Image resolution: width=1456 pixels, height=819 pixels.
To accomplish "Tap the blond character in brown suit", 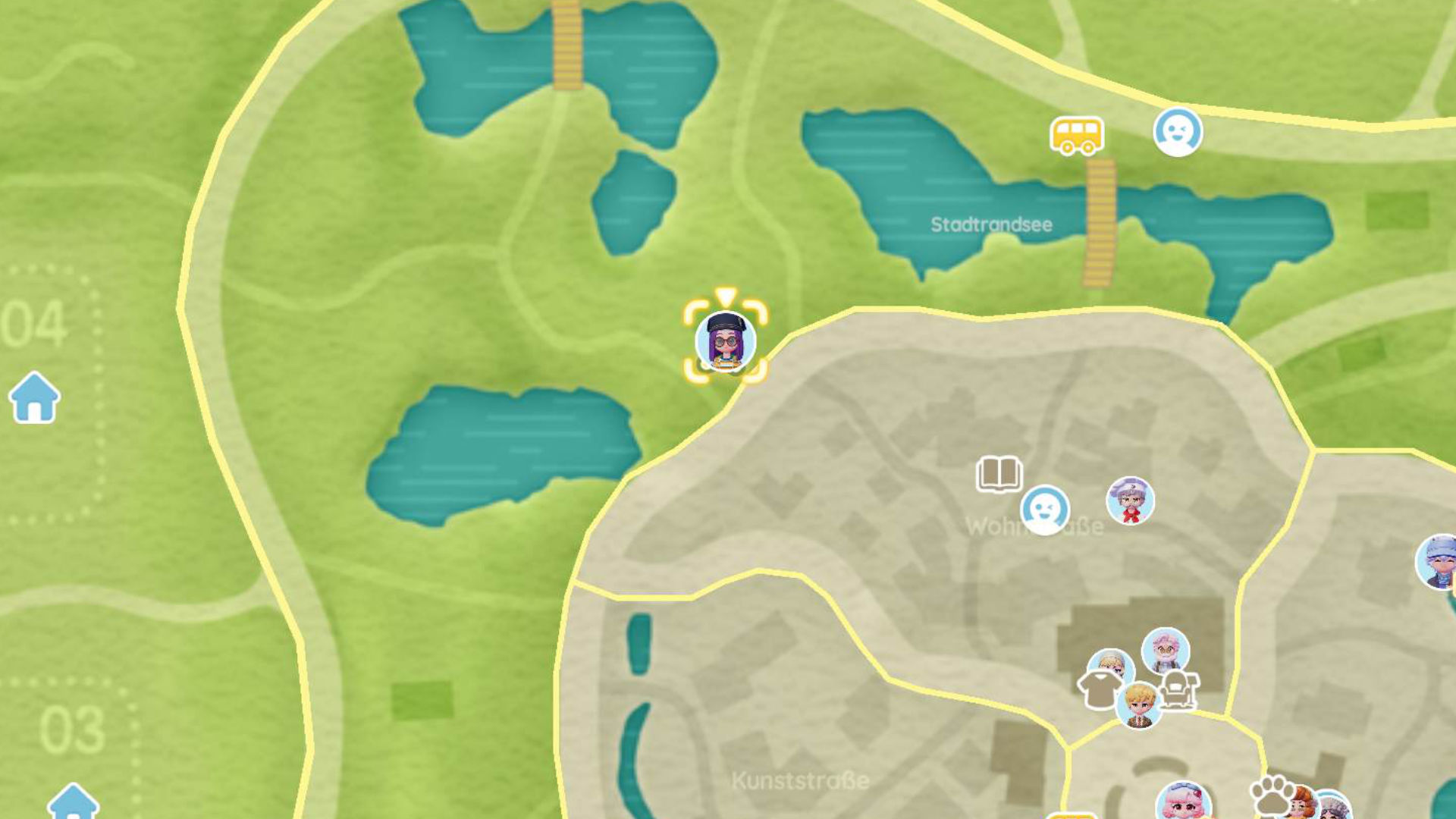I will tap(1139, 705).
